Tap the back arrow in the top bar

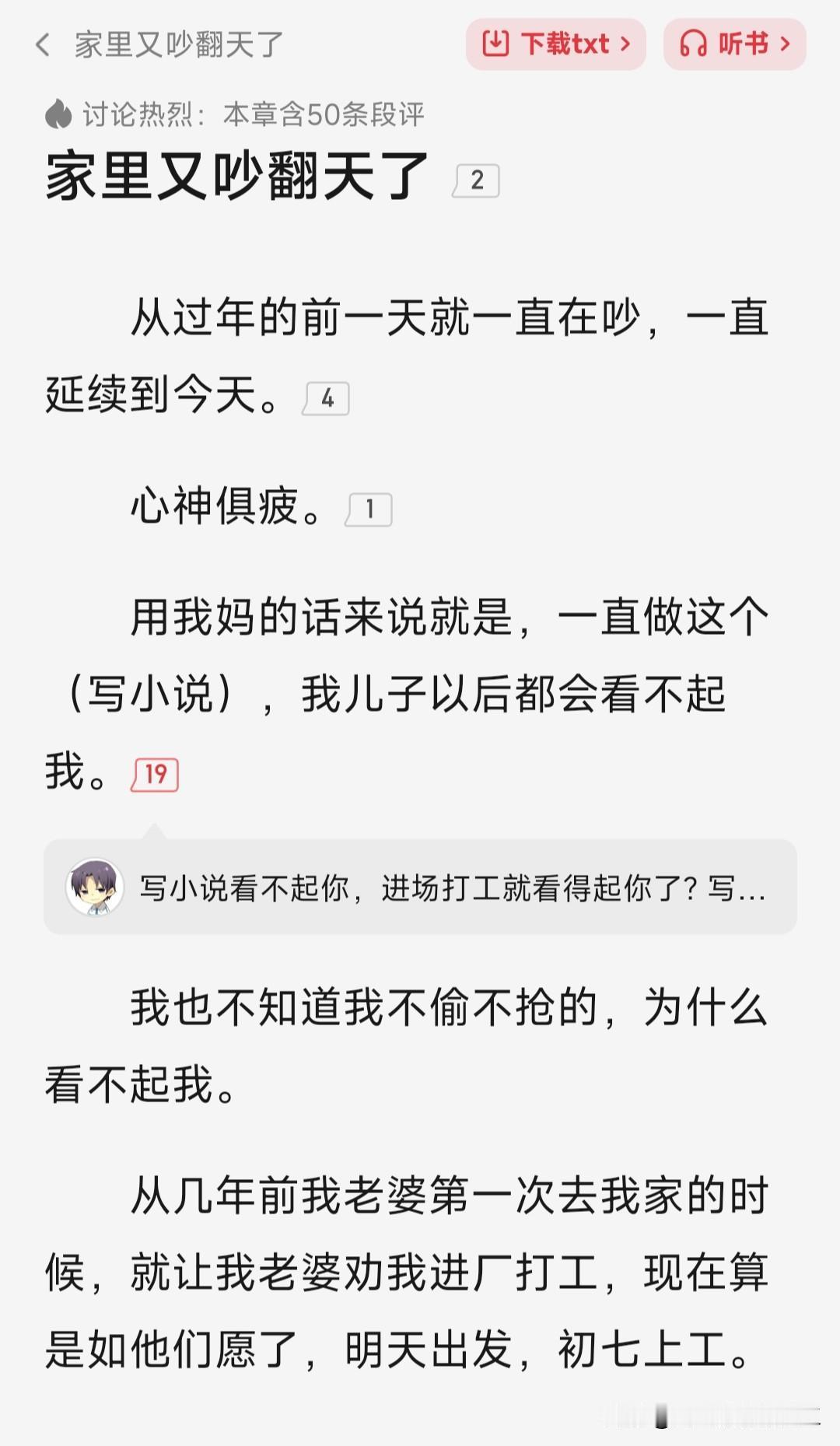tap(43, 44)
